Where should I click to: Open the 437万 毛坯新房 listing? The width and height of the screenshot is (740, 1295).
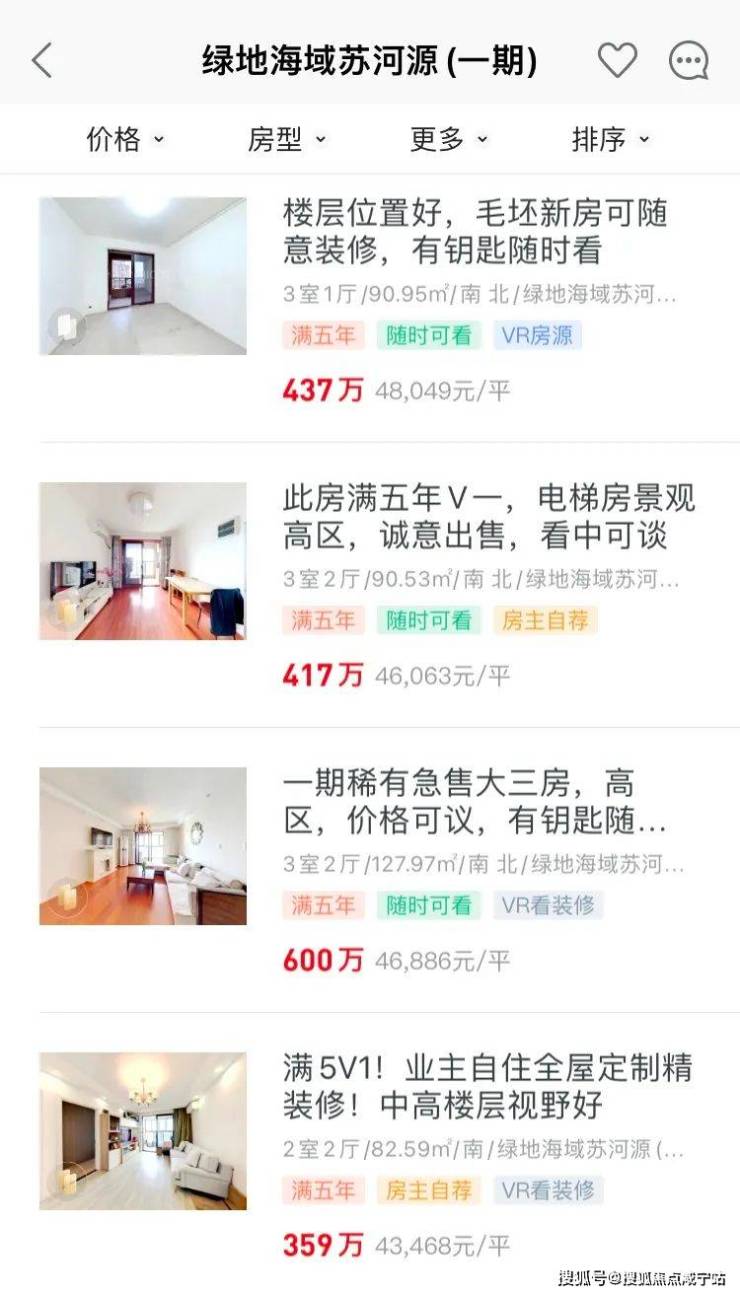[475, 232]
